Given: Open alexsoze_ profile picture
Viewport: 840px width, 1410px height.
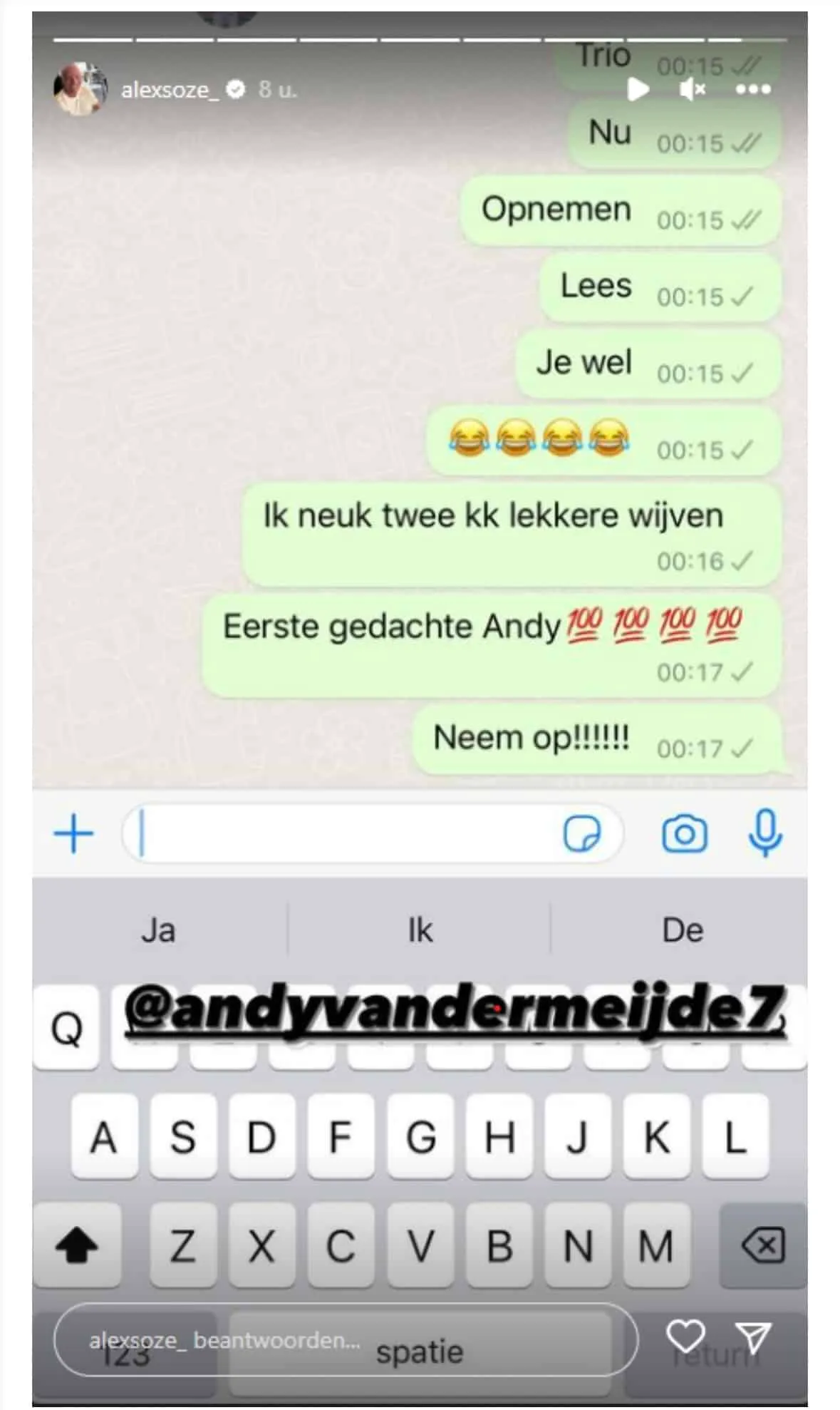Looking at the screenshot, I should coord(80,89).
